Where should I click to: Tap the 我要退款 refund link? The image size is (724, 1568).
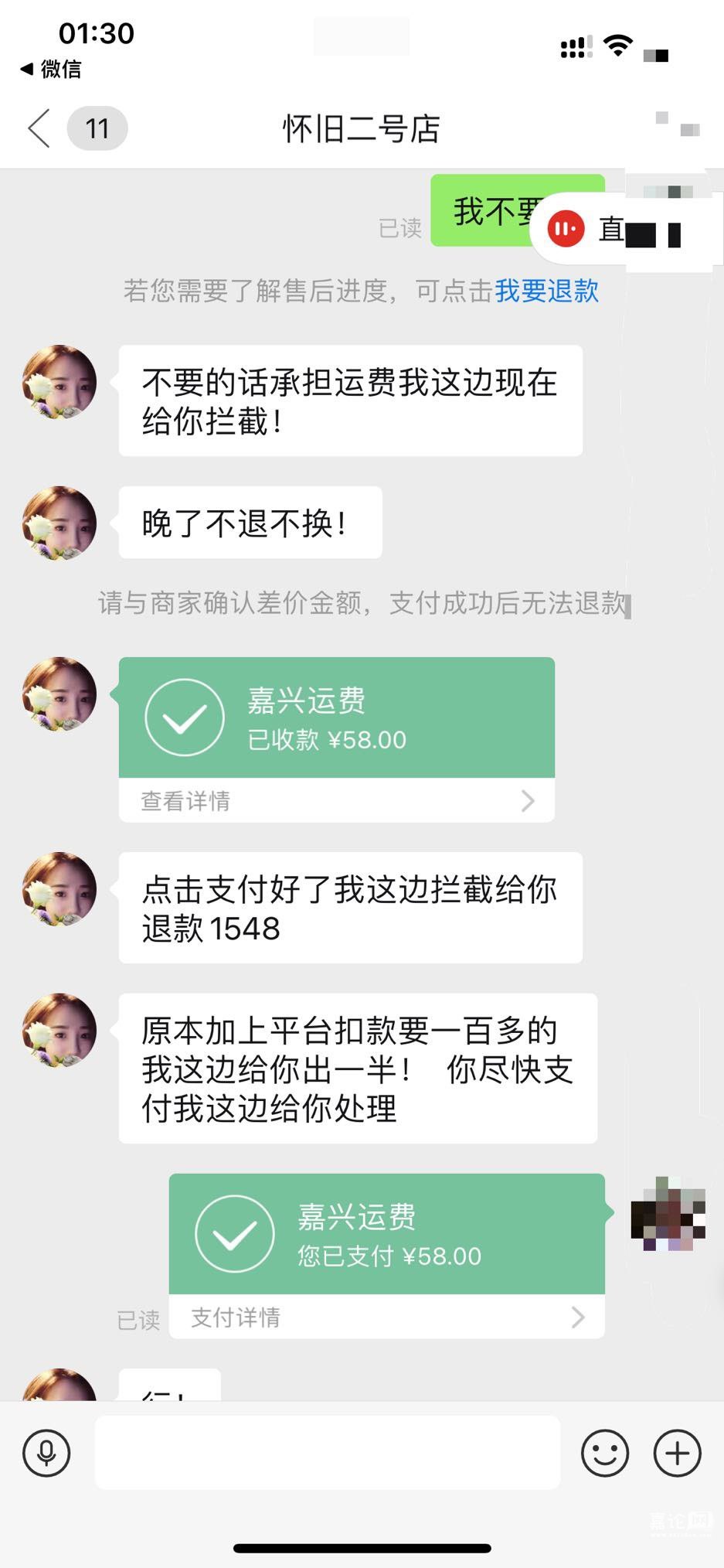(x=546, y=291)
